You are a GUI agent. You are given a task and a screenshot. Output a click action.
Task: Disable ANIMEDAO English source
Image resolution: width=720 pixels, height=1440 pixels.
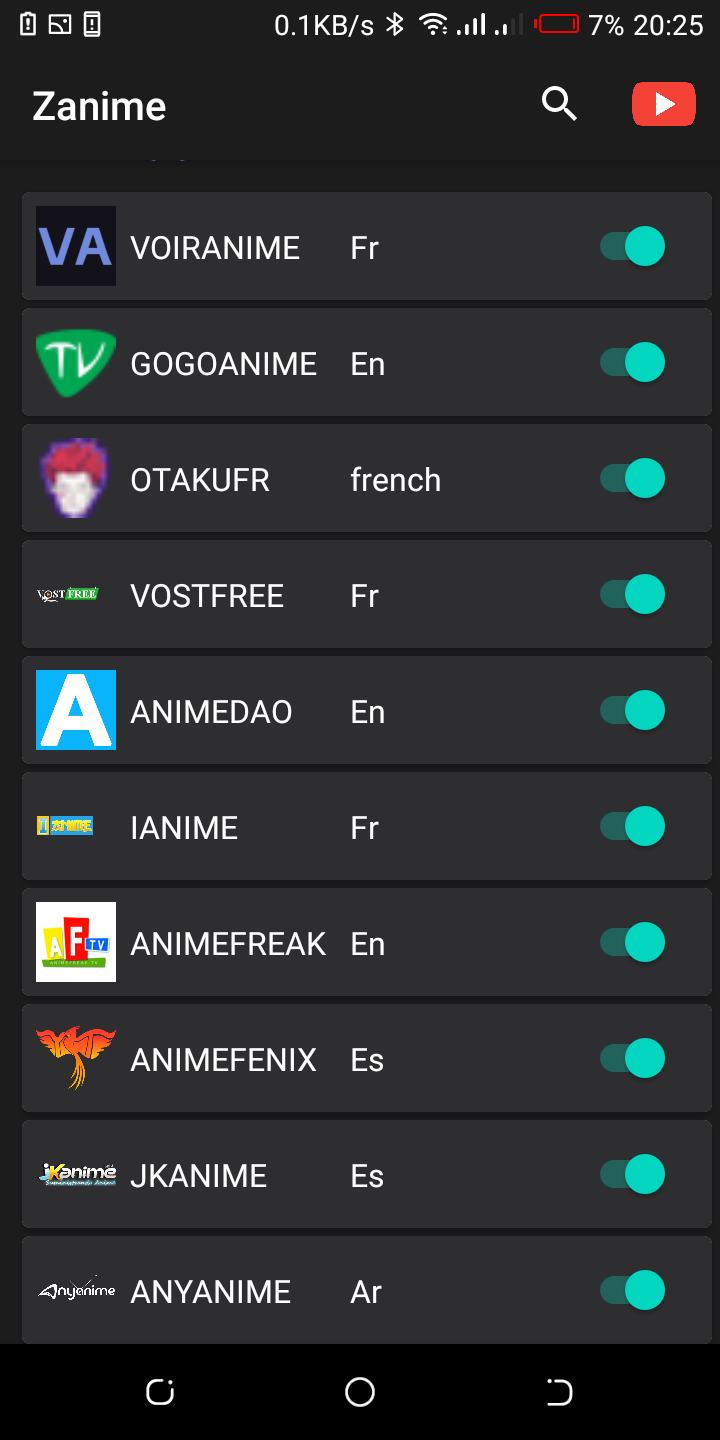click(x=632, y=710)
